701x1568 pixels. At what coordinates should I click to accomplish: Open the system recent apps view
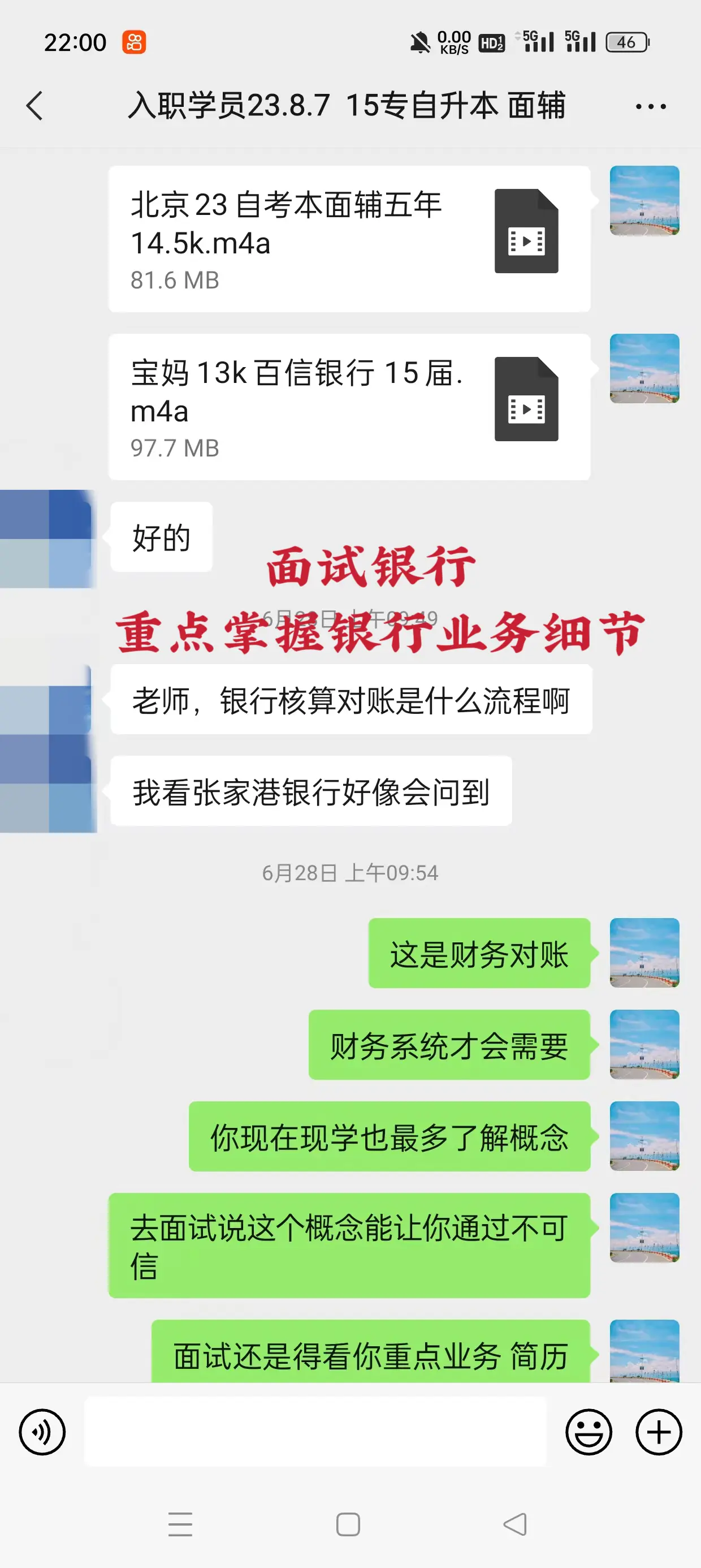180,1524
